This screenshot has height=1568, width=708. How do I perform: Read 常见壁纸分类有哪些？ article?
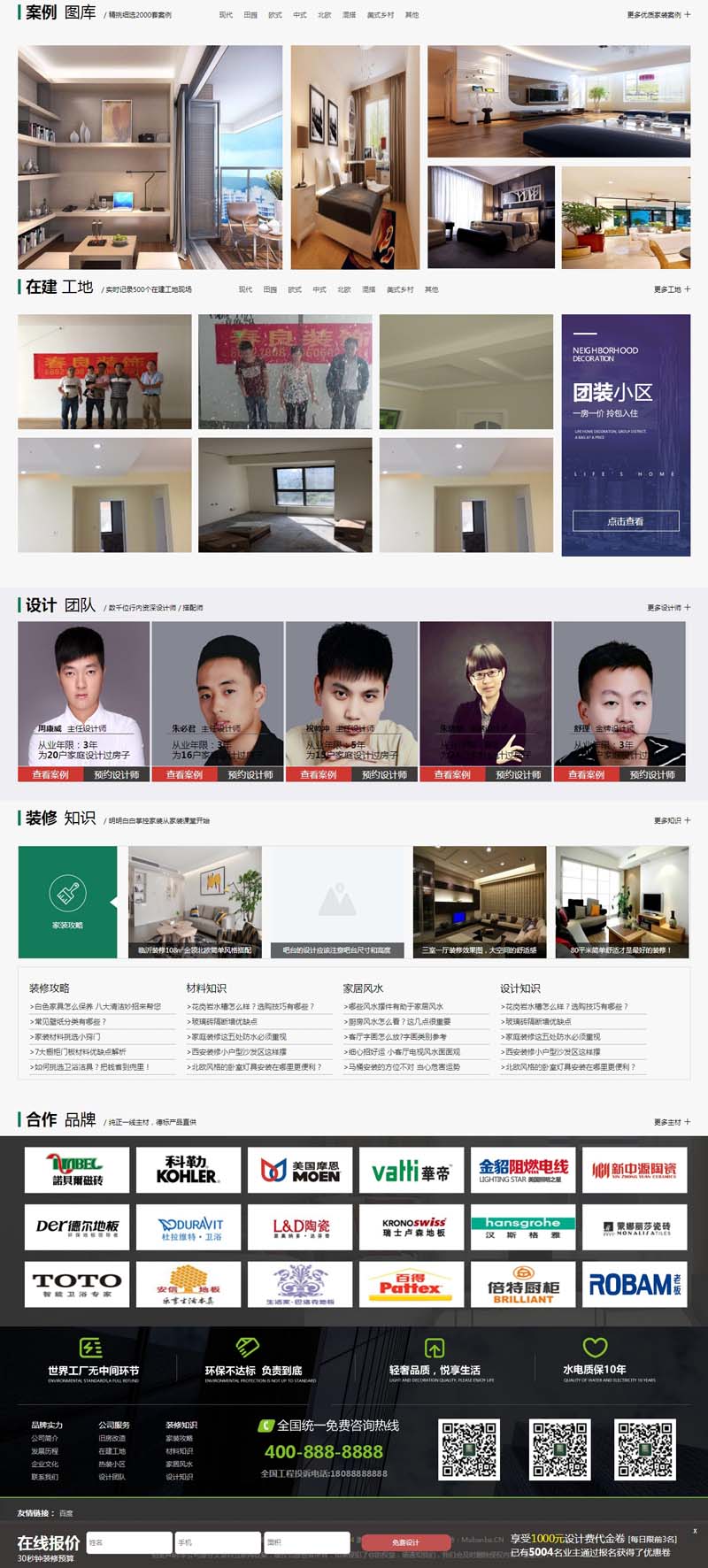coord(69,1021)
